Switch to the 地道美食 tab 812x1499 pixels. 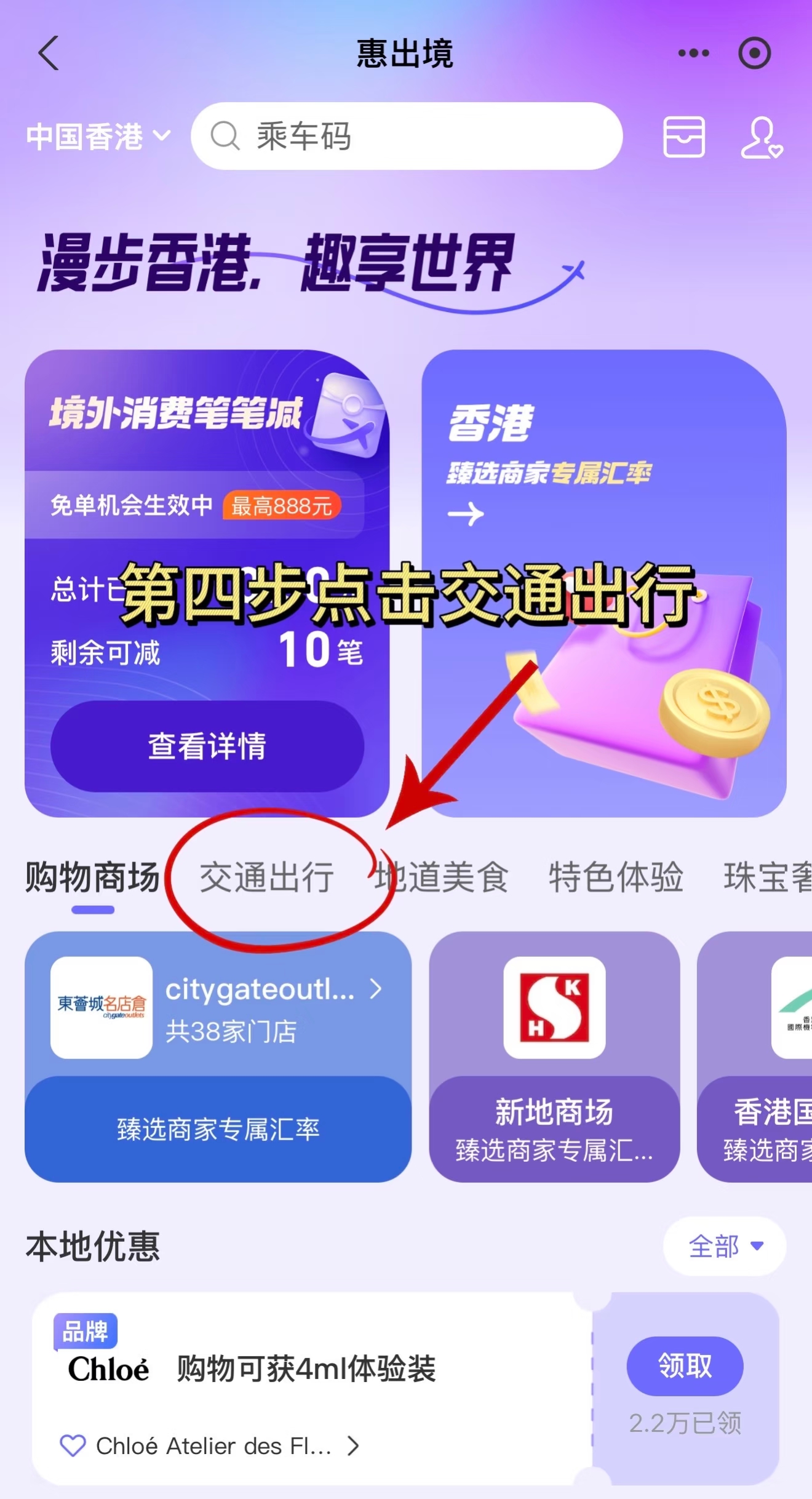point(442,876)
